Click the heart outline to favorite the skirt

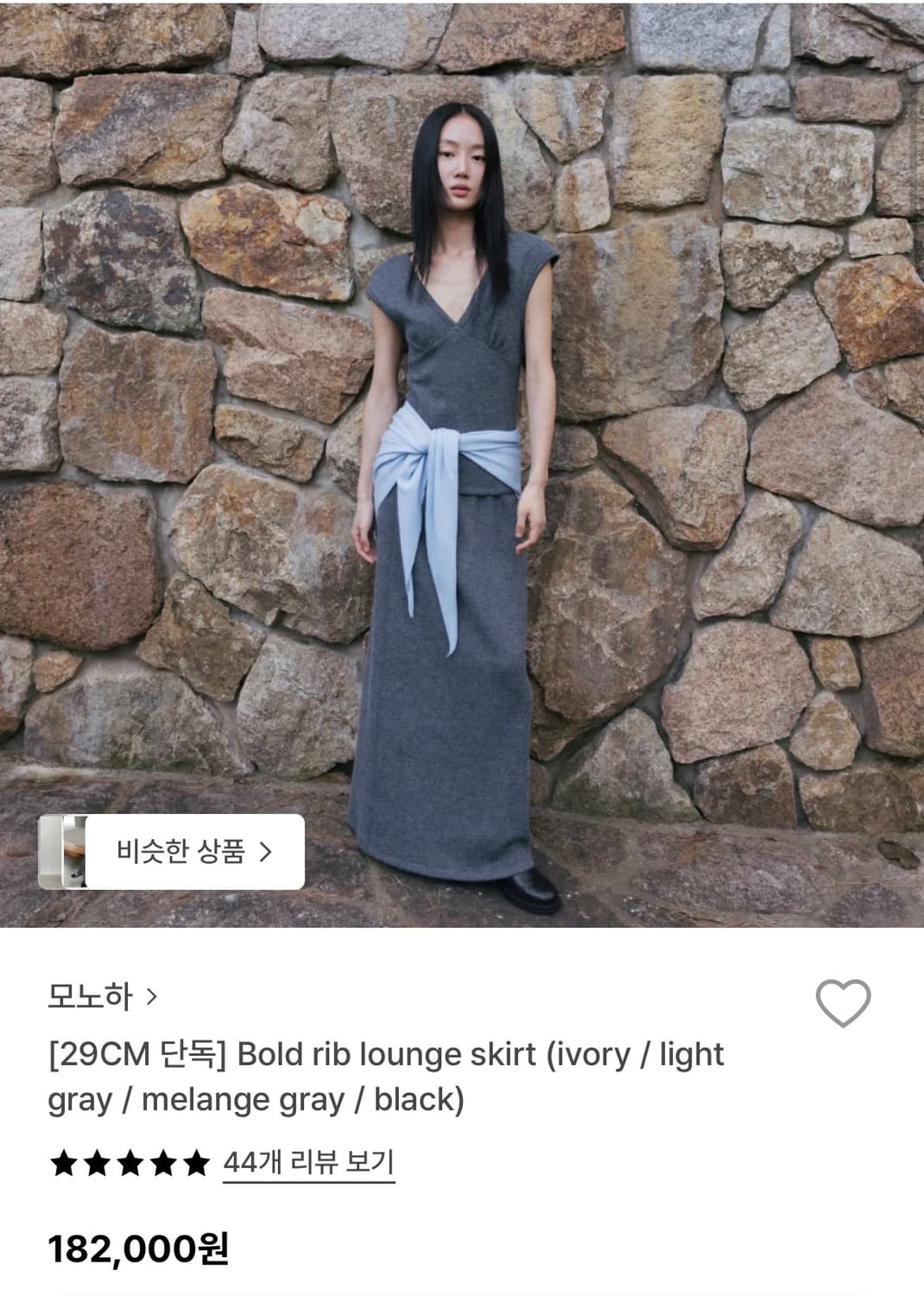(844, 1002)
